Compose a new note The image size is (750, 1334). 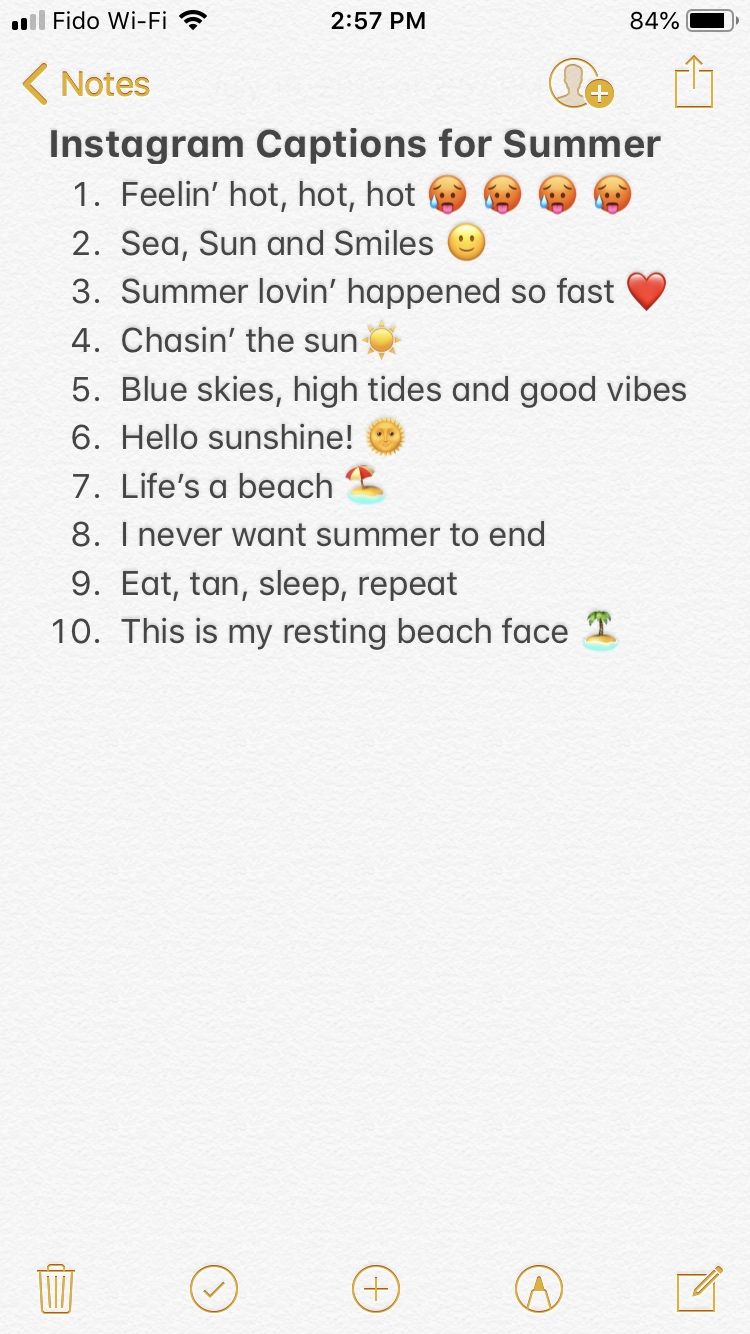[699, 1288]
